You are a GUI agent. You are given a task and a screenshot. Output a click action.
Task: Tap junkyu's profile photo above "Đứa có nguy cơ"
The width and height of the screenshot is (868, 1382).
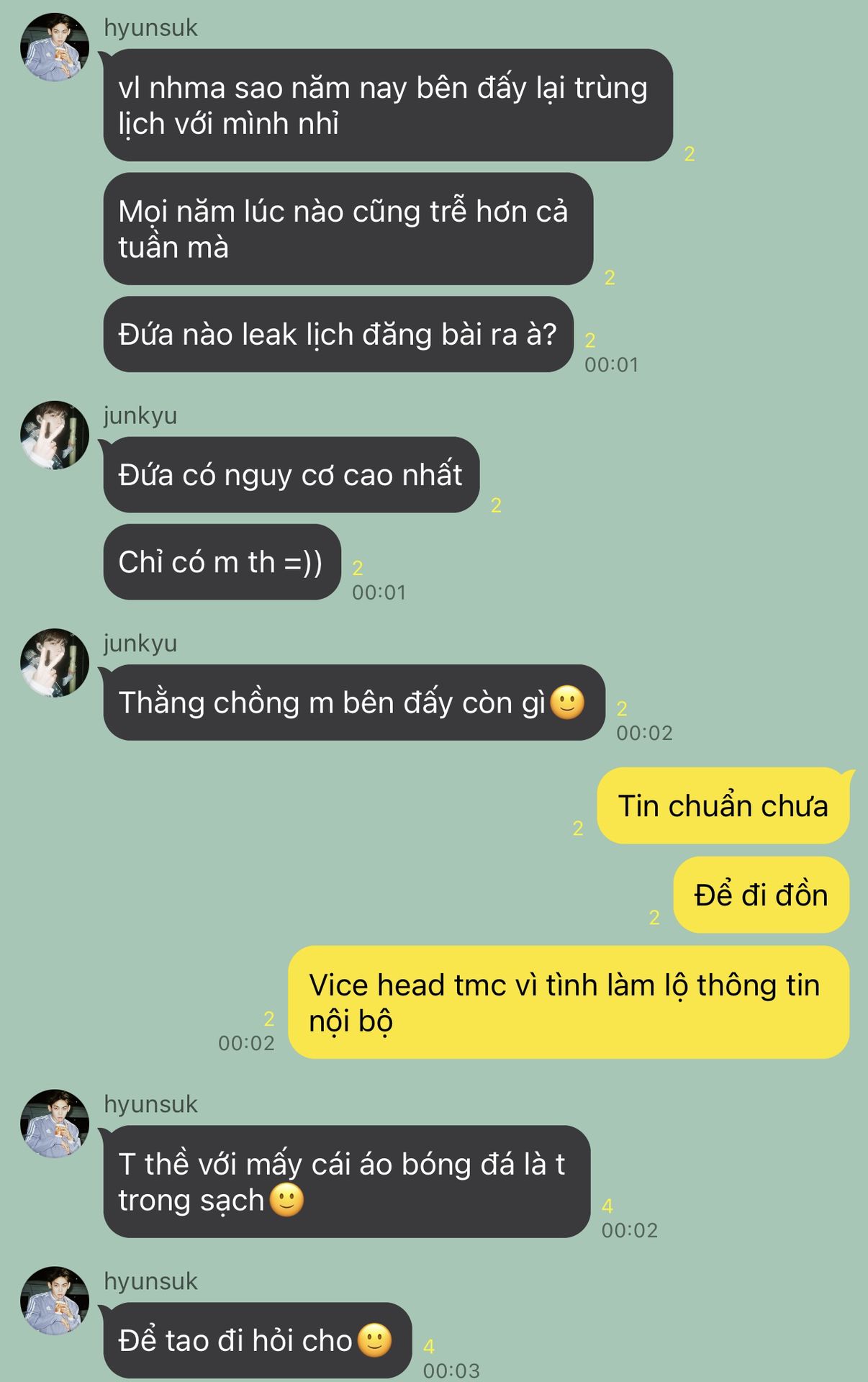(55, 435)
